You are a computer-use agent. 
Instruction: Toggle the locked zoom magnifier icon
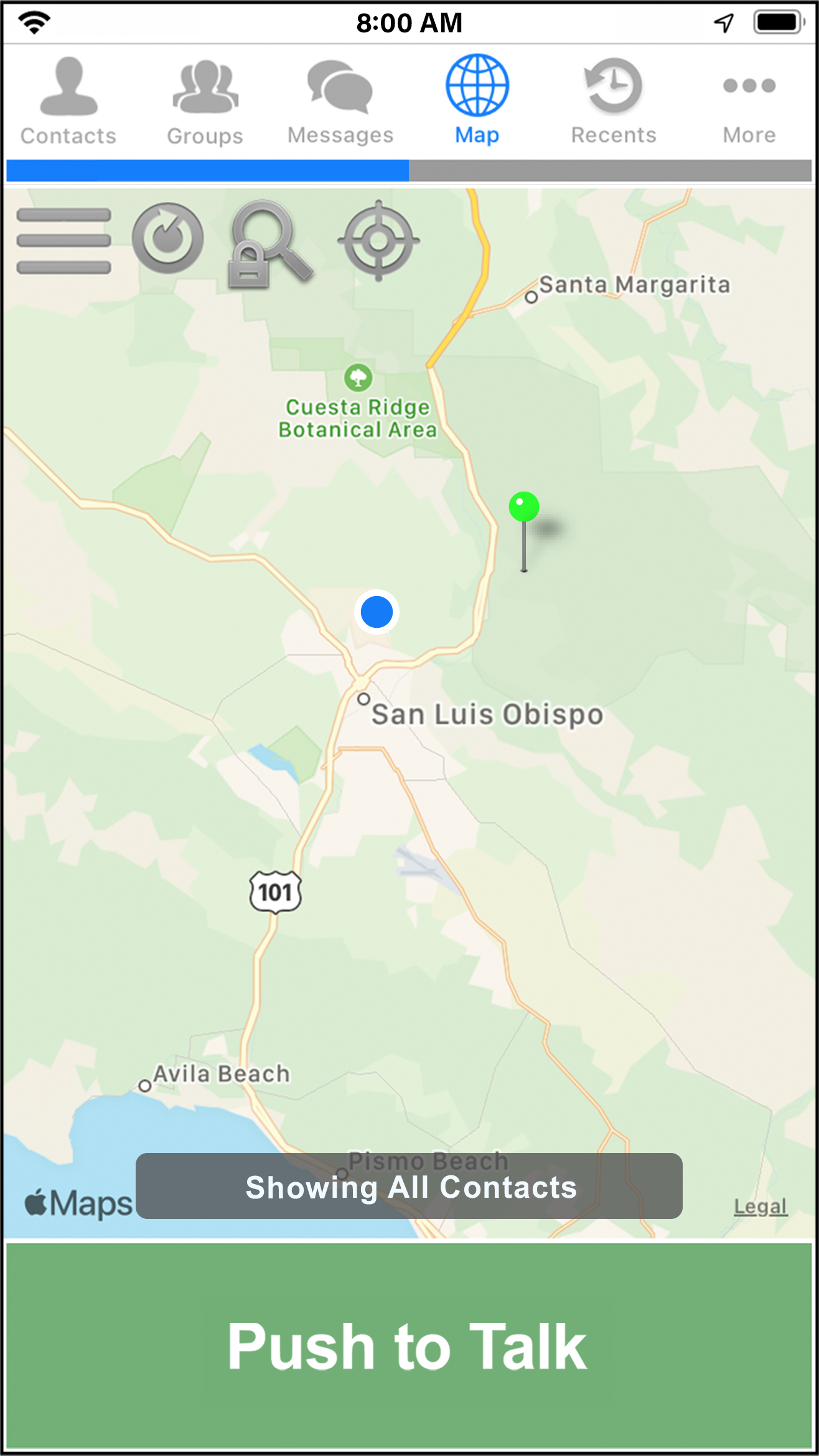pyautogui.click(x=269, y=244)
